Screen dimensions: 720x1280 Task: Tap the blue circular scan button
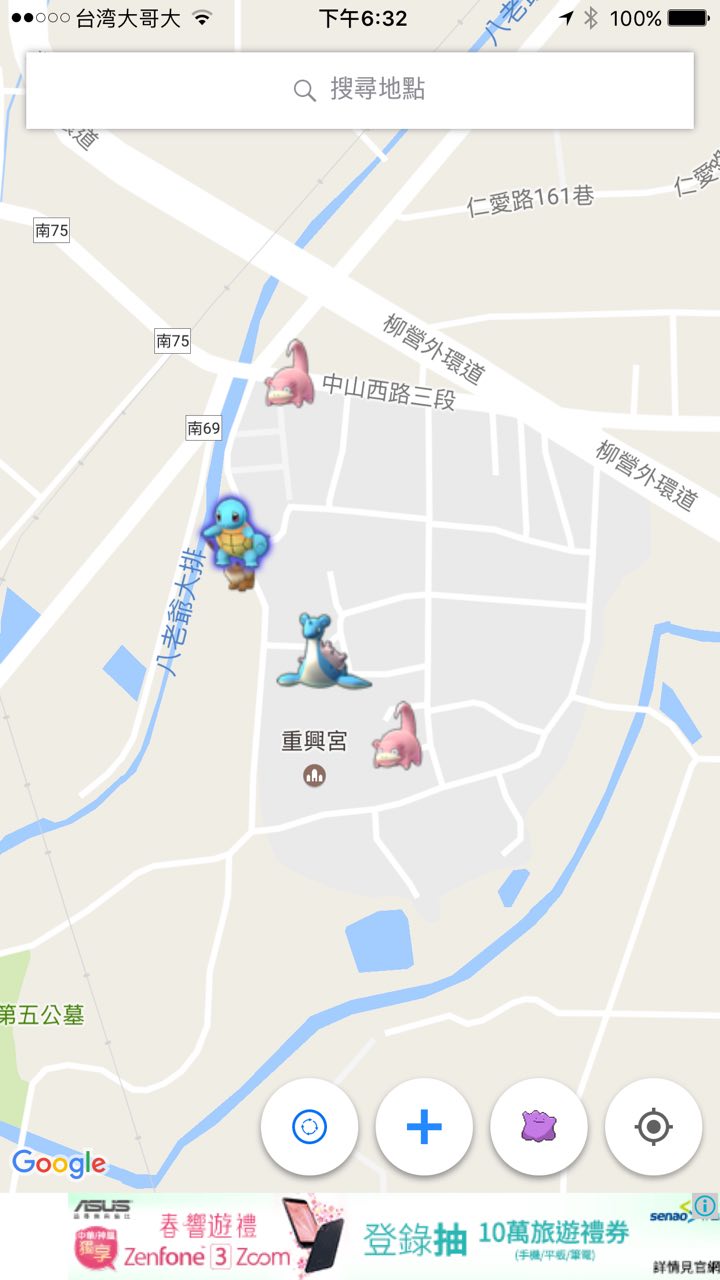(x=309, y=1127)
